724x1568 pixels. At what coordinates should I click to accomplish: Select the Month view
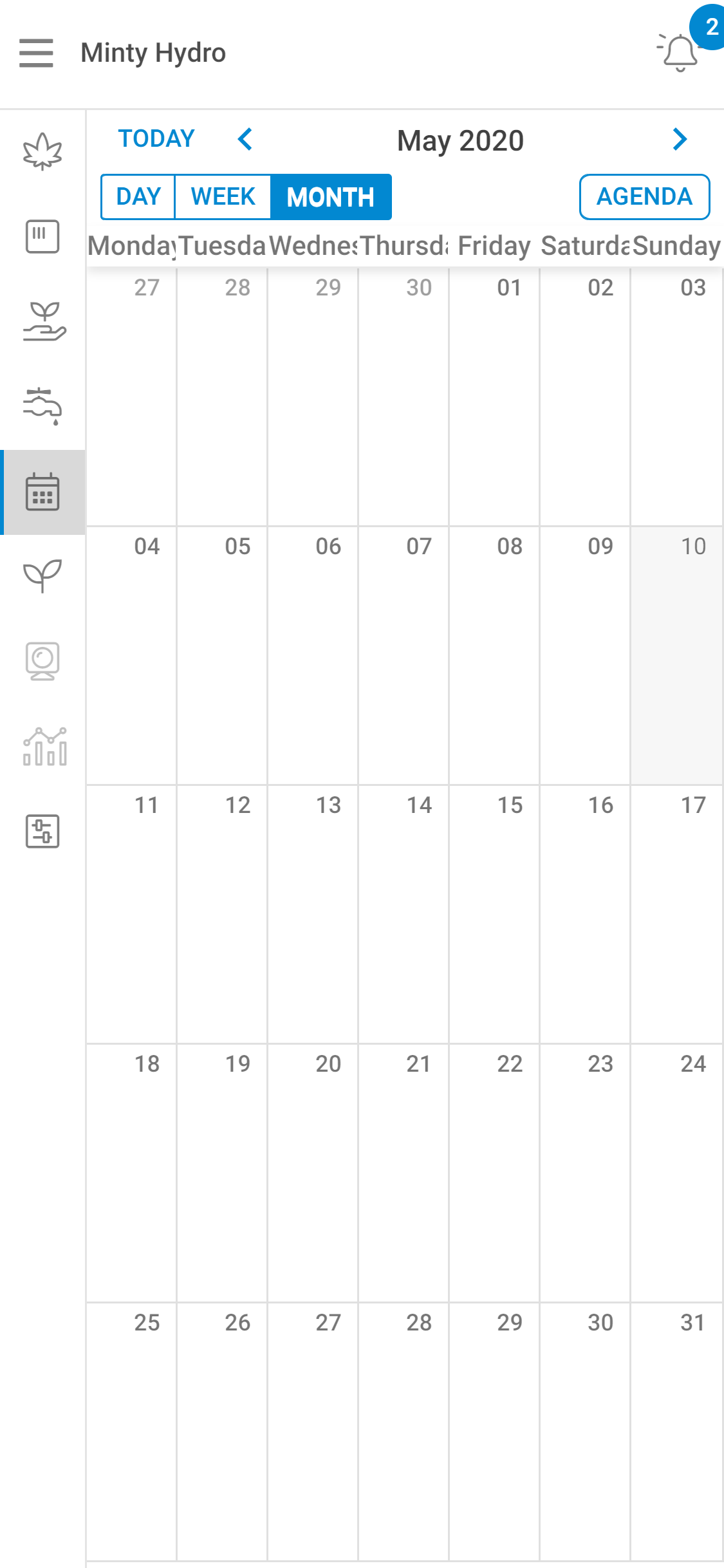pyautogui.click(x=331, y=197)
